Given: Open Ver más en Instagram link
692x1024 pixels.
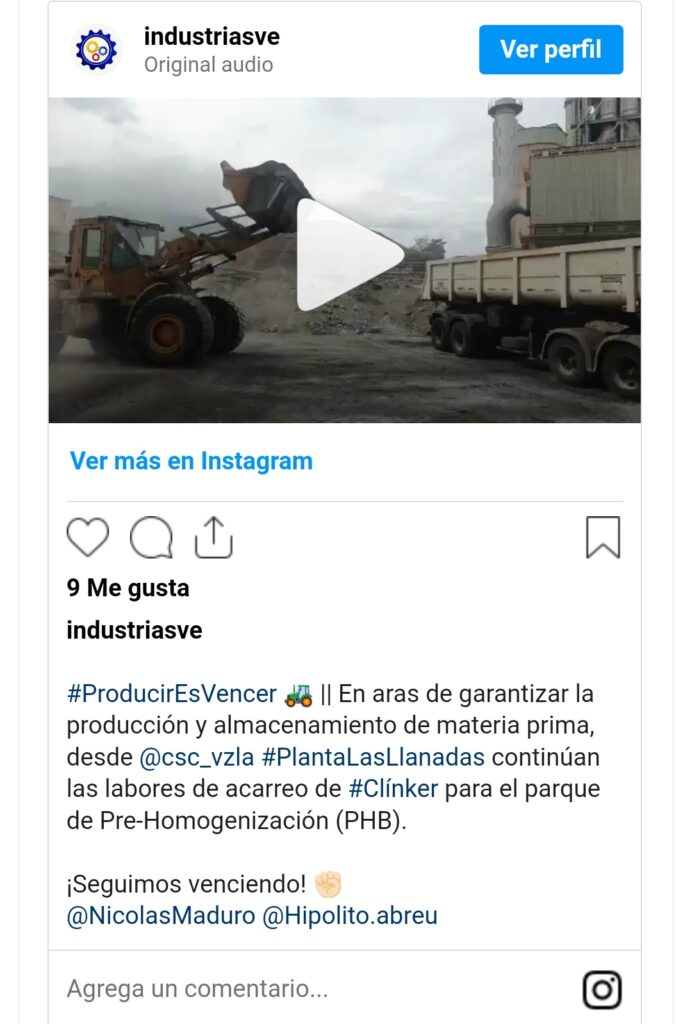Looking at the screenshot, I should pos(191,461).
